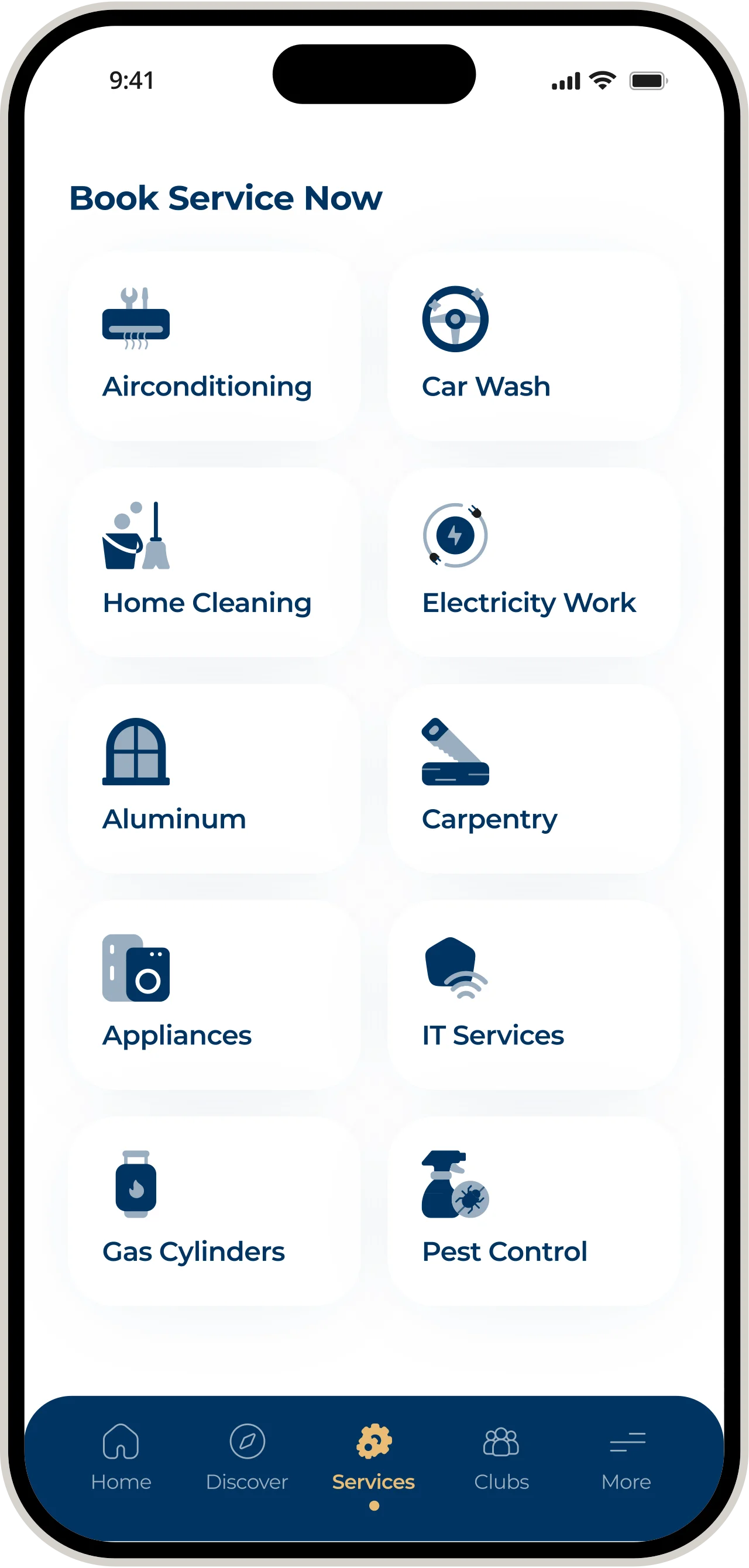Open the More tab

pos(627,1457)
